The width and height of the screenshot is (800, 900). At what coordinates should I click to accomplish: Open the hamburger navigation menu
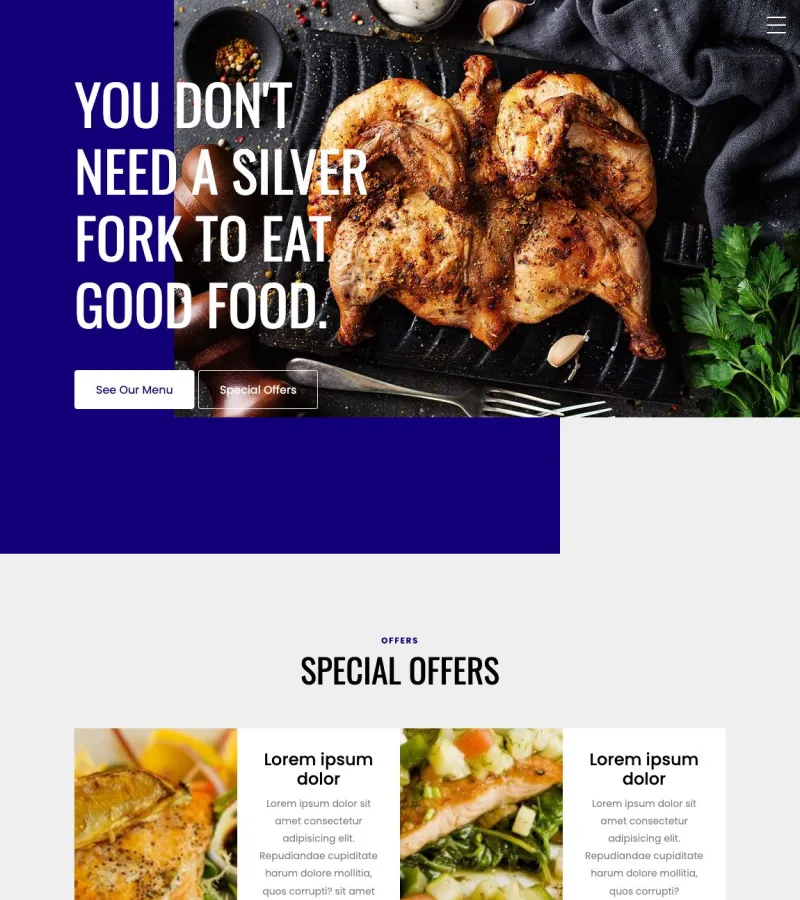[x=776, y=26]
